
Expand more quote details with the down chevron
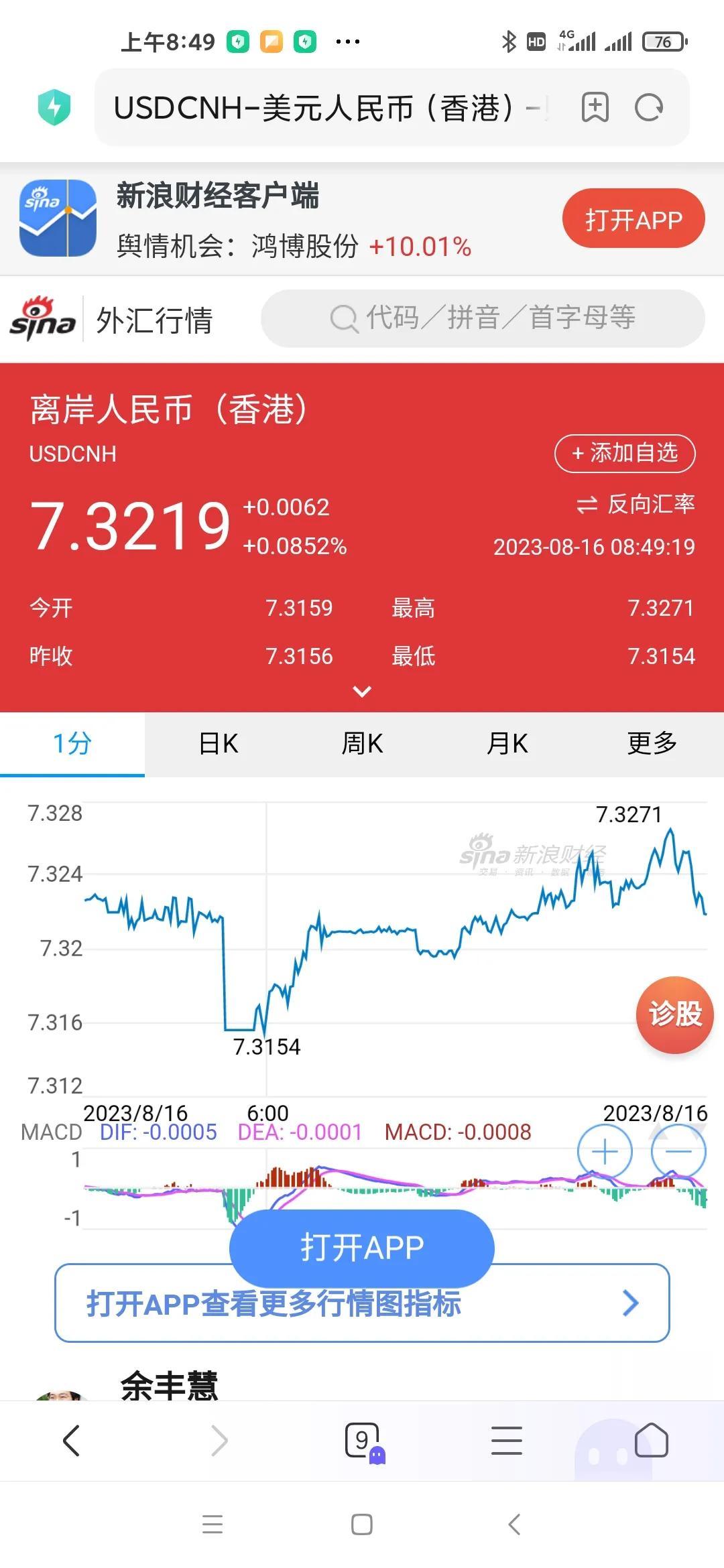[x=362, y=692]
